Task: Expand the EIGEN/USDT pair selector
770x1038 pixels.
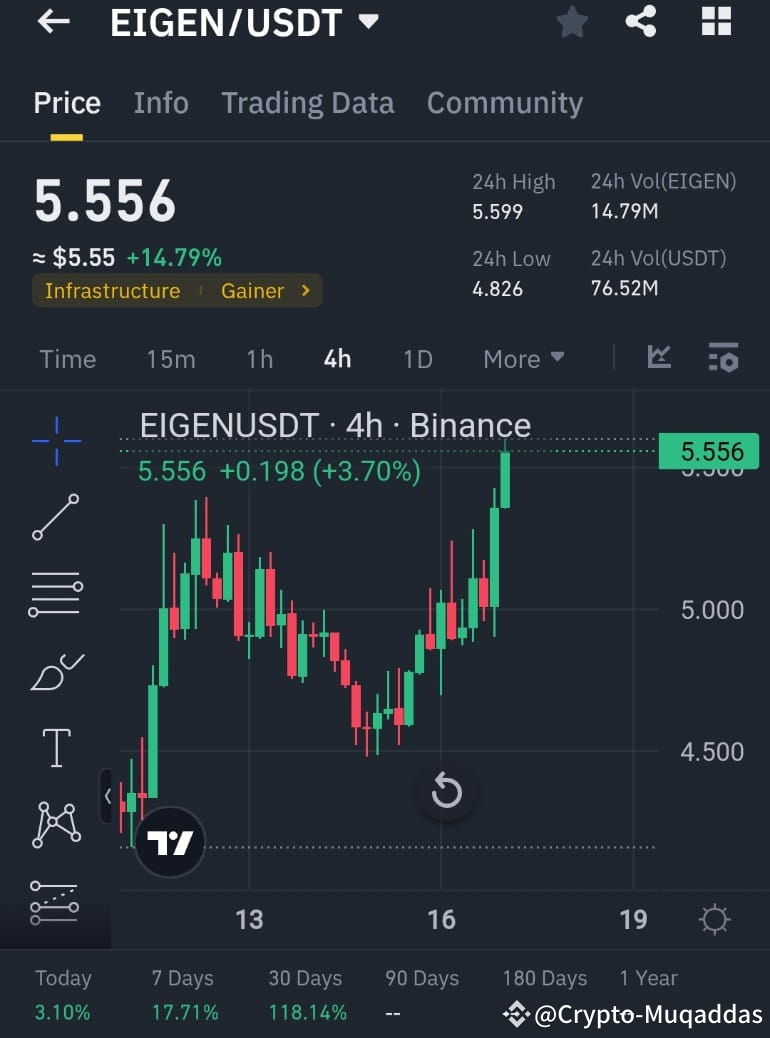Action: [367, 21]
